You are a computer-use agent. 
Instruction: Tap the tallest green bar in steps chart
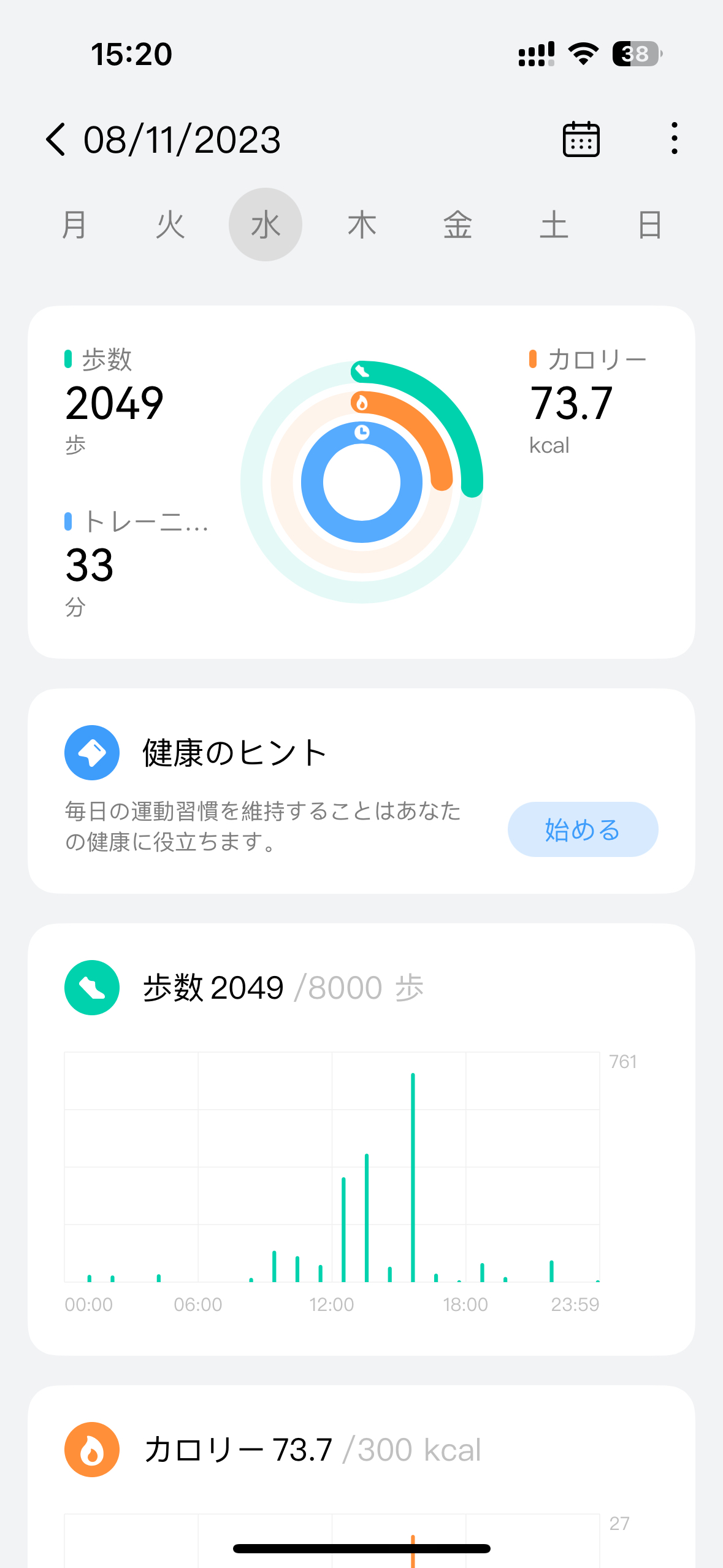pos(413,1166)
